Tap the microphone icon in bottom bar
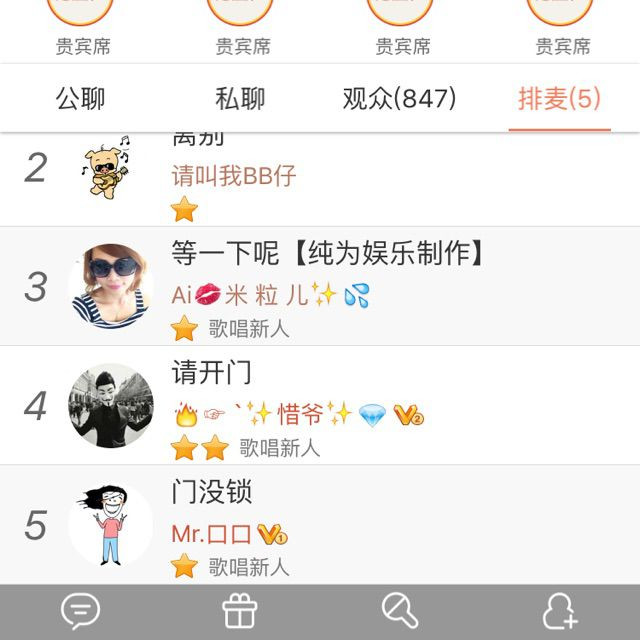 [400, 611]
